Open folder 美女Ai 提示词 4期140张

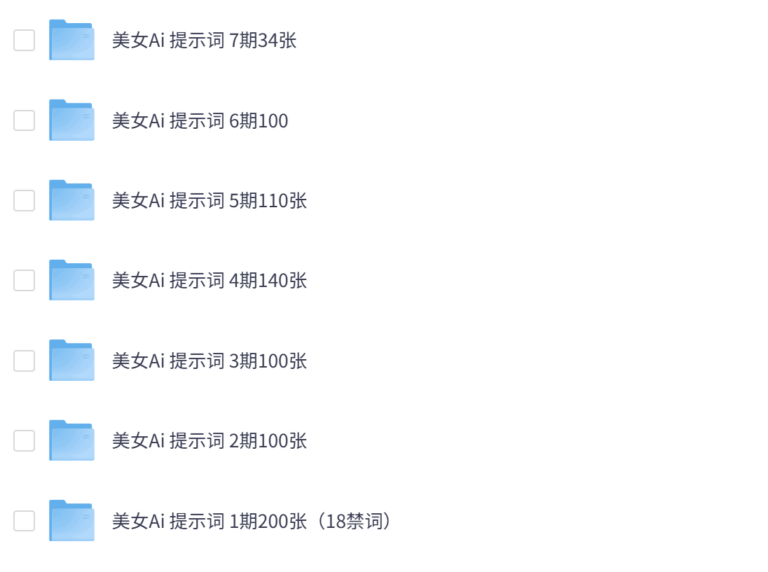point(209,281)
